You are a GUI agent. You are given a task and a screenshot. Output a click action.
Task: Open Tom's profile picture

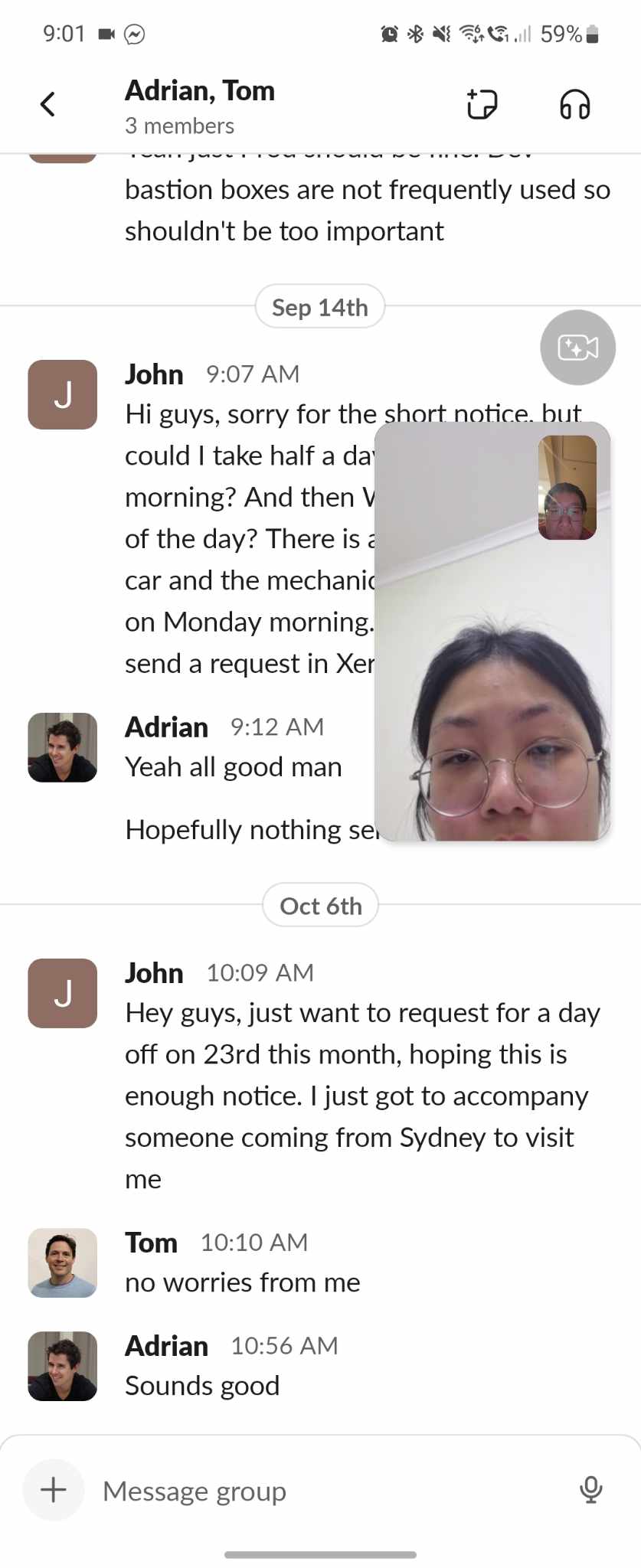(x=63, y=1263)
